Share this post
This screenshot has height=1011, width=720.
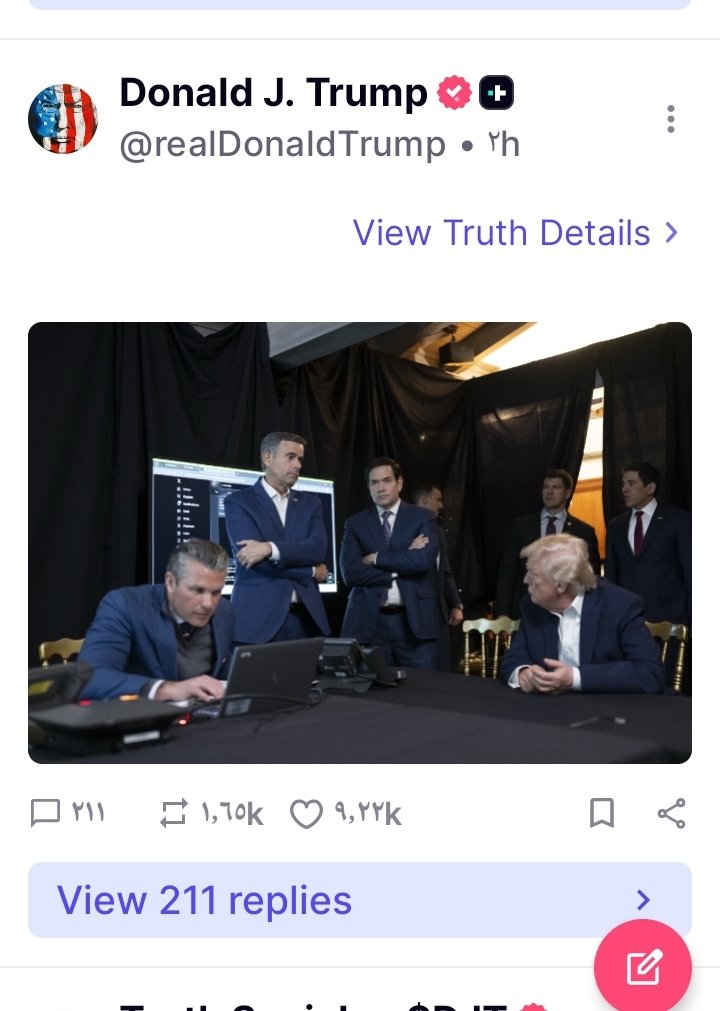(x=671, y=814)
